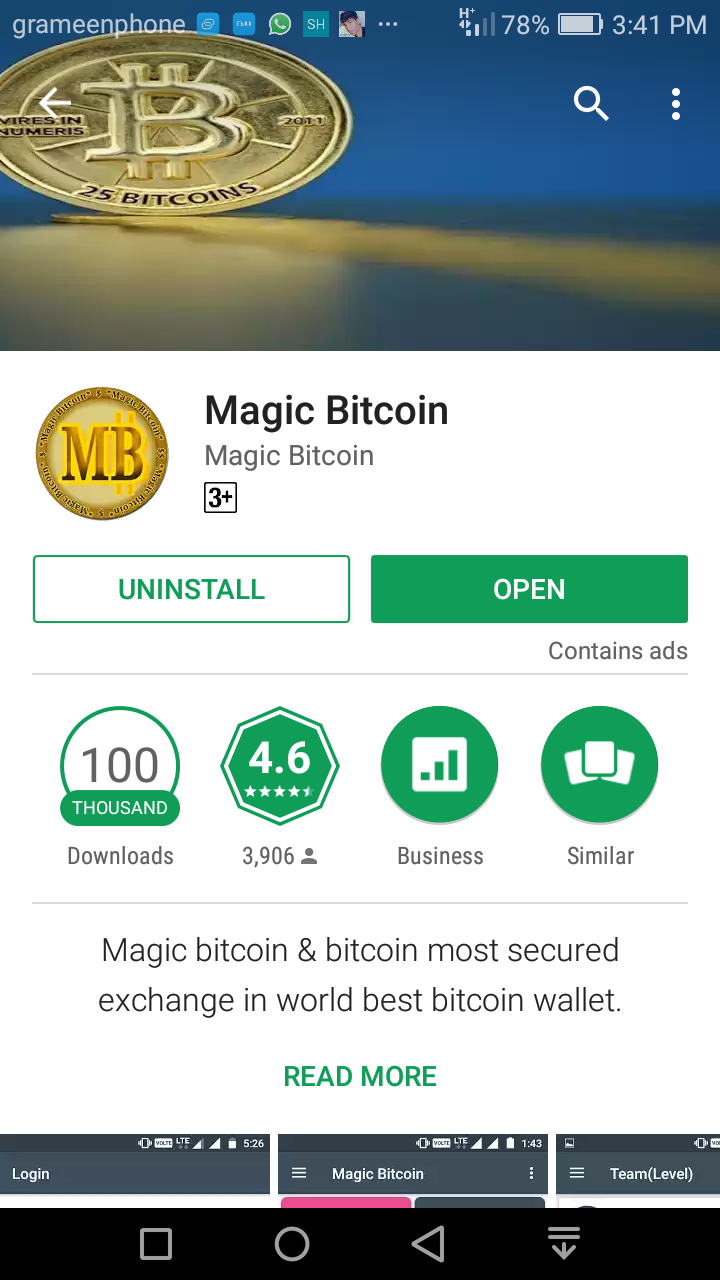Go back using the arrow icon
Viewport: 720px width, 1280px height.
[x=55, y=102]
